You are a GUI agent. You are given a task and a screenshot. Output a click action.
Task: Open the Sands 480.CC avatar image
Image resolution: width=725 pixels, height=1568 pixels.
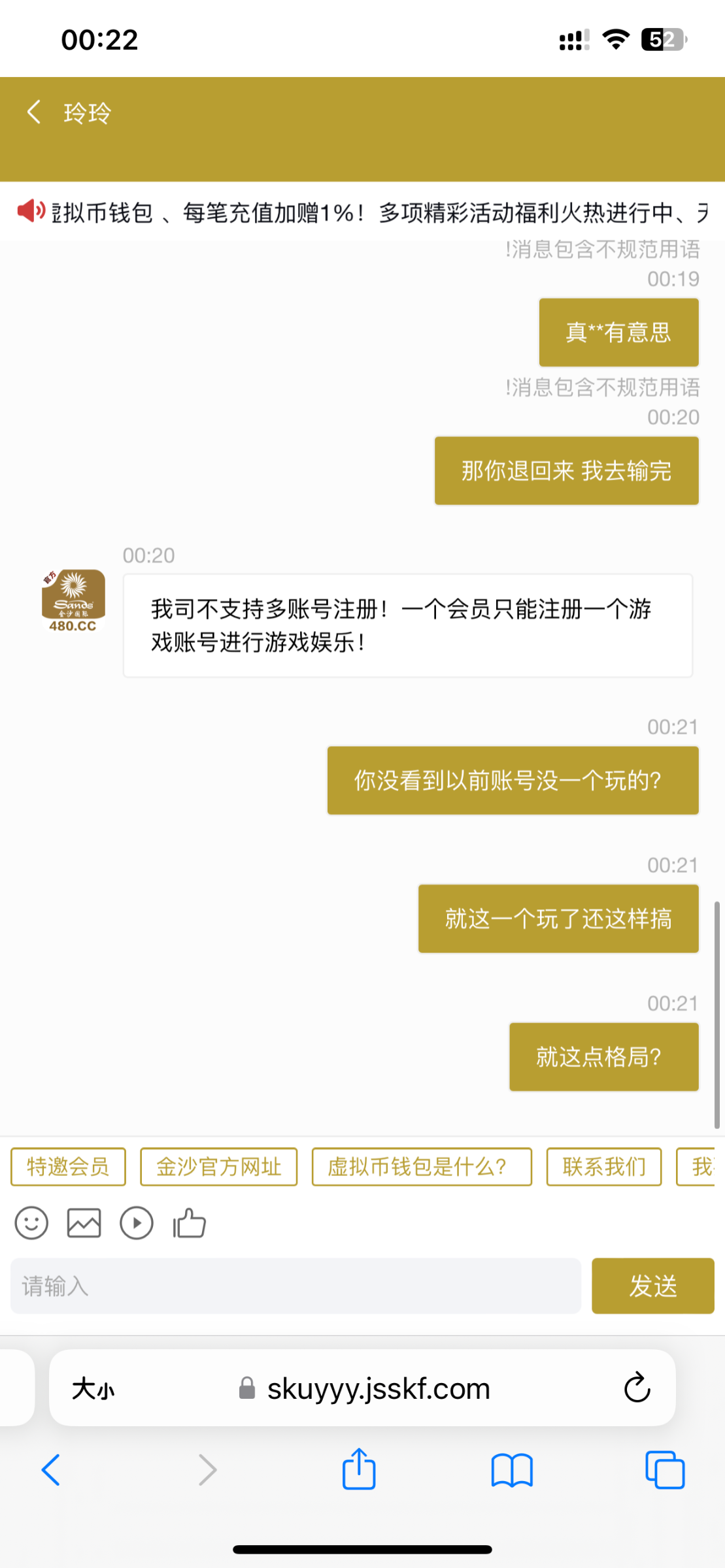[72, 601]
